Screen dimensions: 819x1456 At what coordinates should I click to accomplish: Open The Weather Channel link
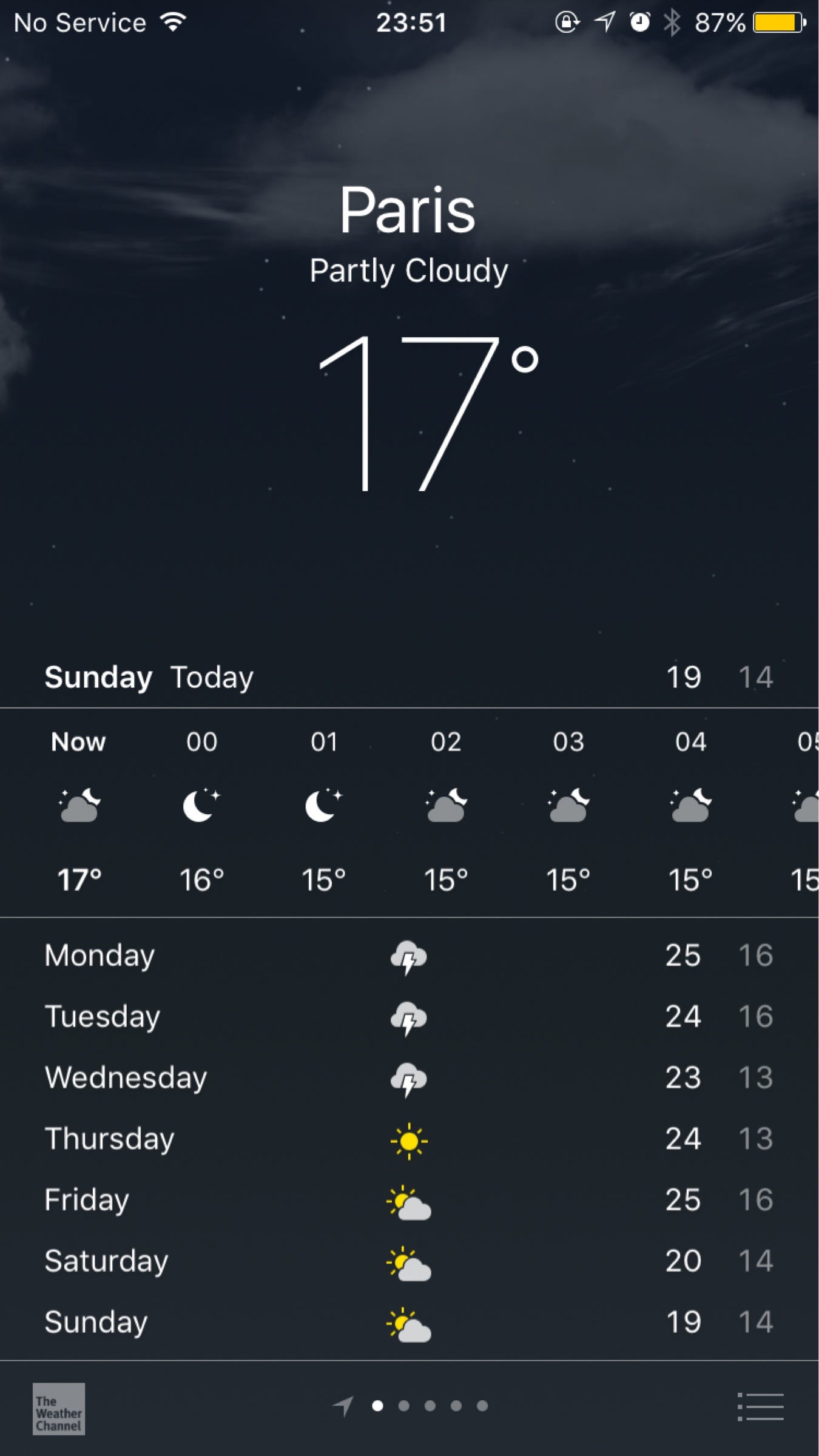point(59,1409)
